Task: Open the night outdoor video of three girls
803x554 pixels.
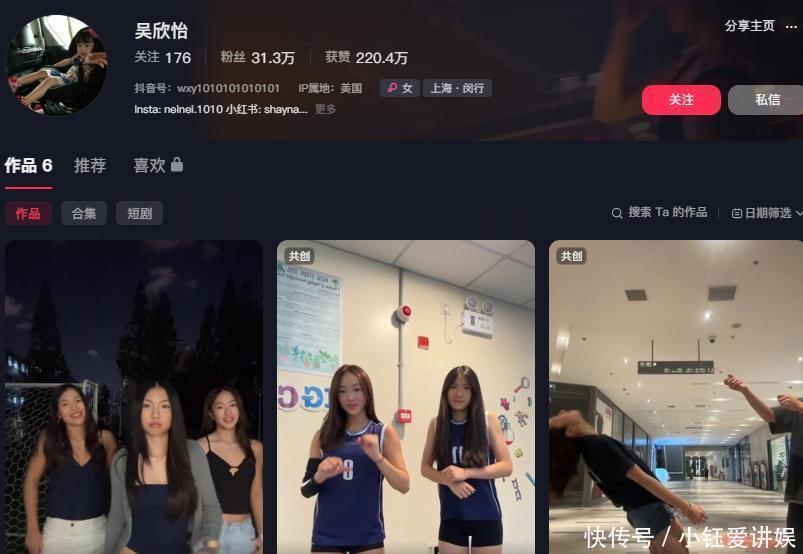Action: tap(134, 397)
